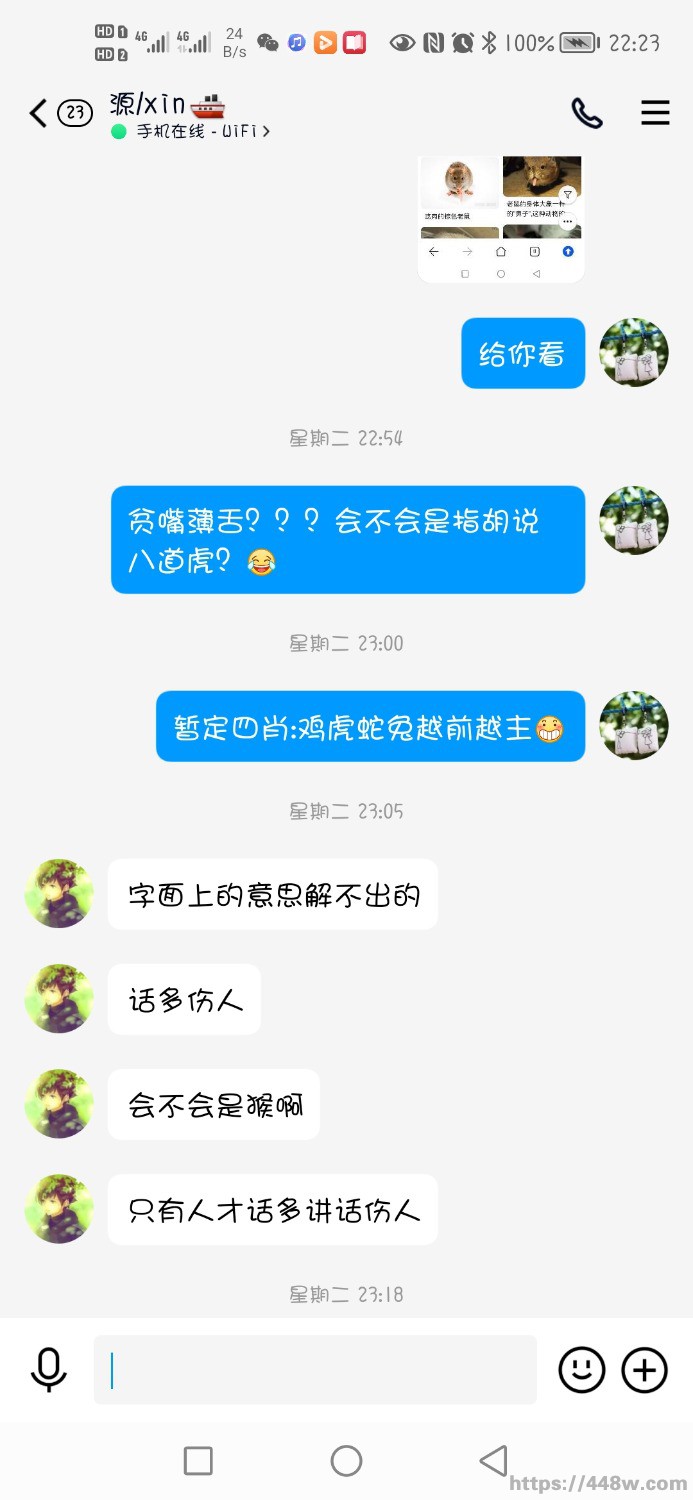This screenshot has height=1500, width=693.
Task: Start a voice call with 源/xin
Action: tap(587, 113)
